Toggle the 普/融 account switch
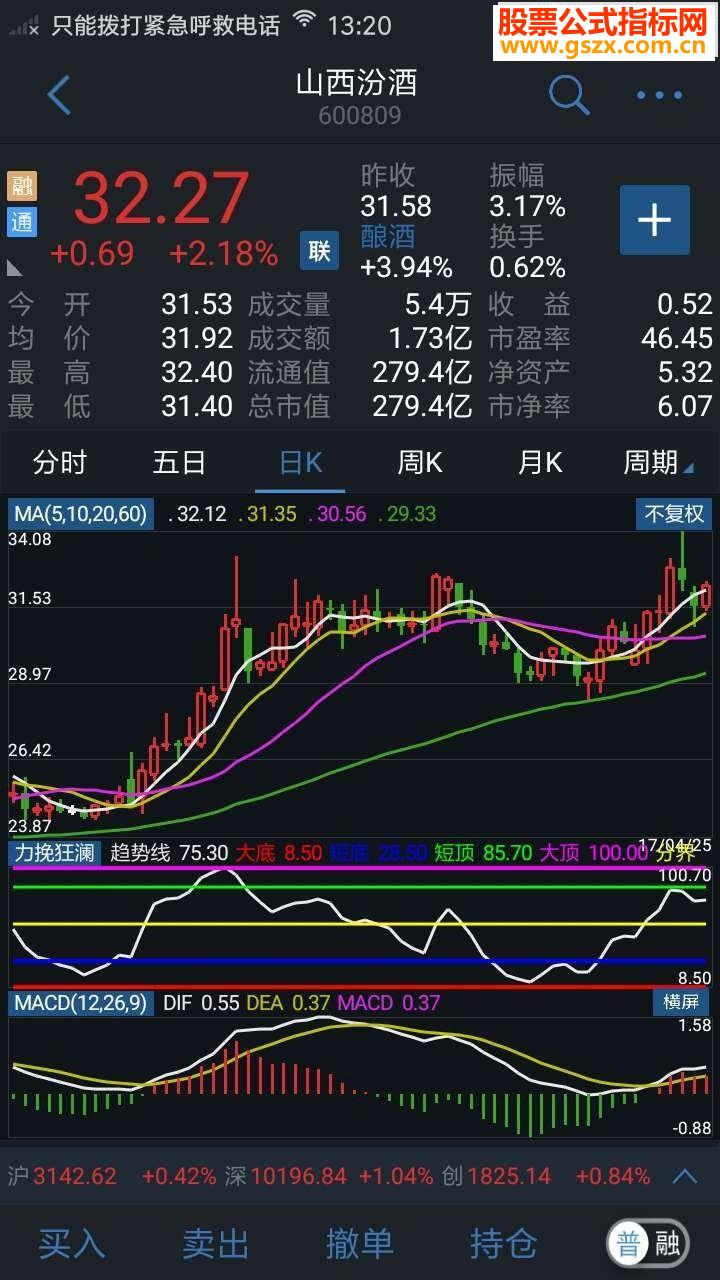Viewport: 720px width, 1280px height. (648, 1244)
